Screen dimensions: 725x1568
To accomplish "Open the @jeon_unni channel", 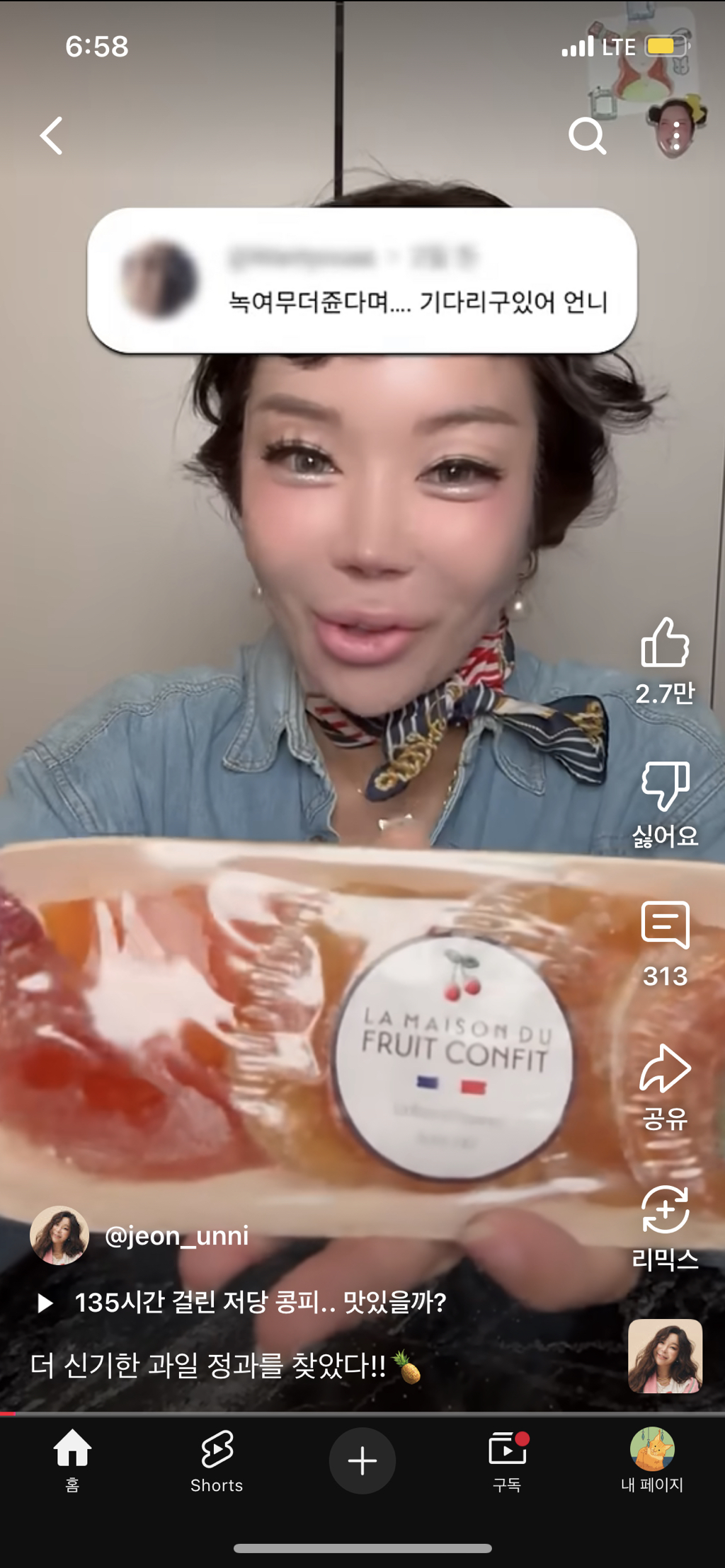I will pos(176,1236).
